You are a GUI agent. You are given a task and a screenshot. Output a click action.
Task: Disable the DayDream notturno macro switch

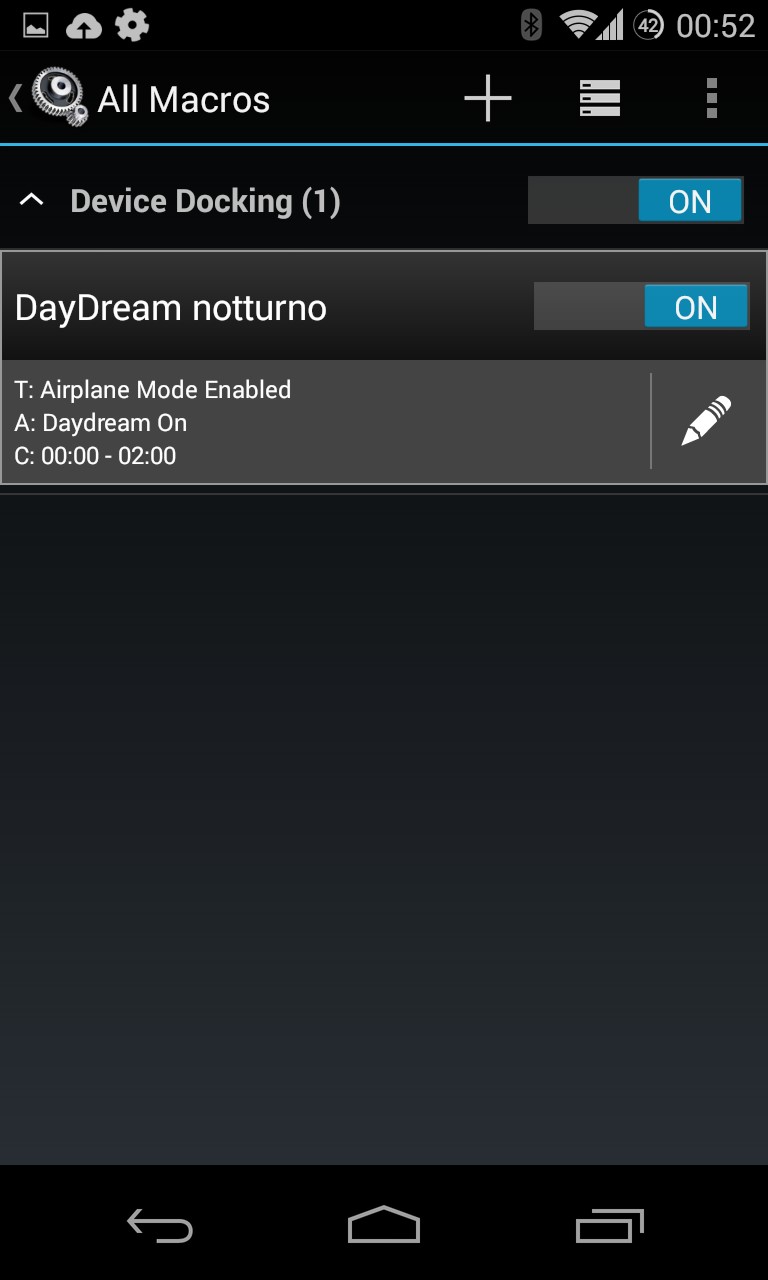(x=642, y=306)
